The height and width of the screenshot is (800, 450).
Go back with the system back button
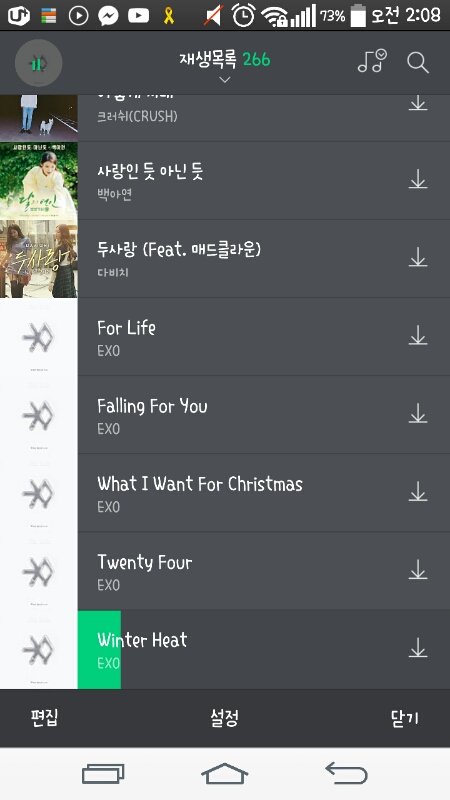point(346,773)
